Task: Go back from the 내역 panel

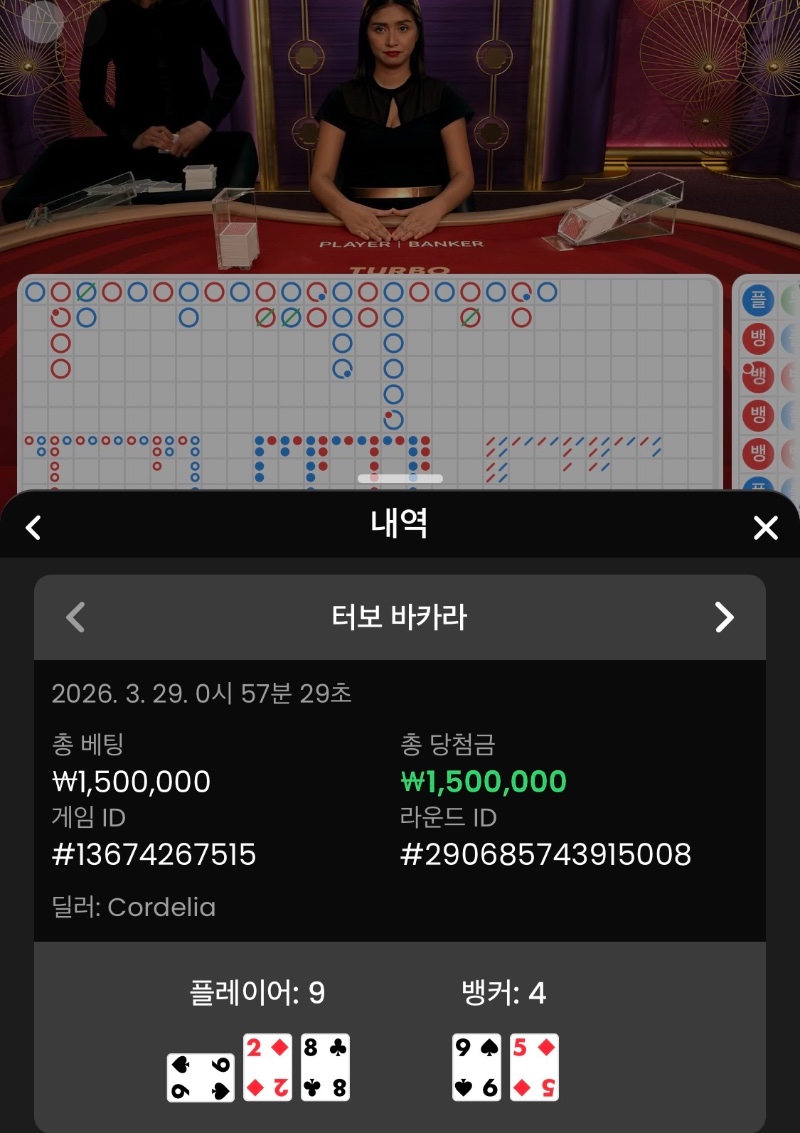Action: tap(33, 527)
